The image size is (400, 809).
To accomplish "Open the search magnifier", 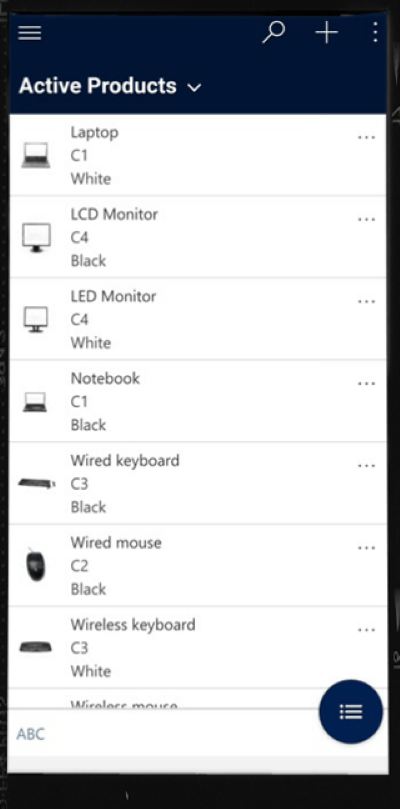I will pyautogui.click(x=274, y=33).
